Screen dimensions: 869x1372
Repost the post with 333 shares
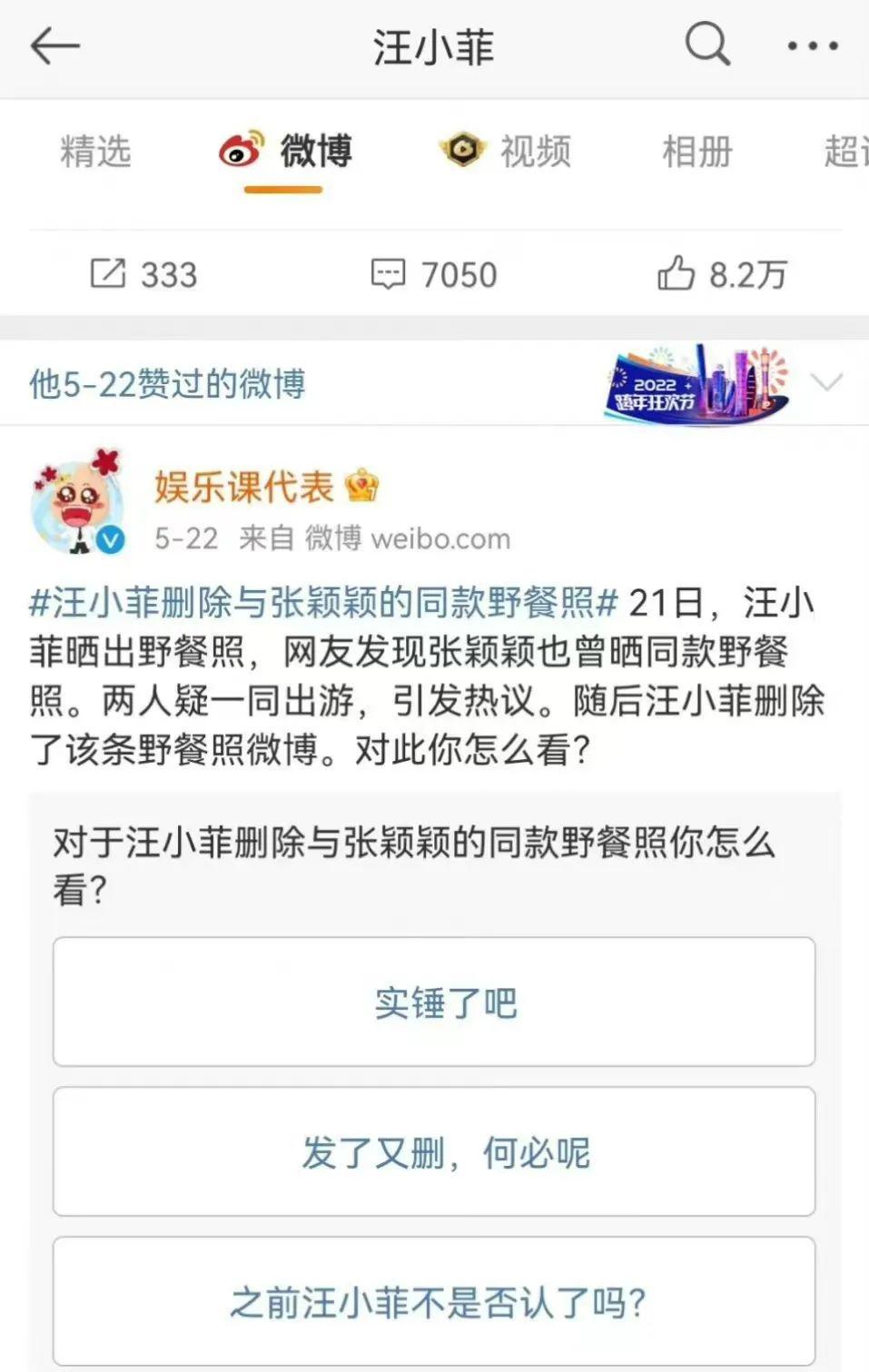pos(143,274)
